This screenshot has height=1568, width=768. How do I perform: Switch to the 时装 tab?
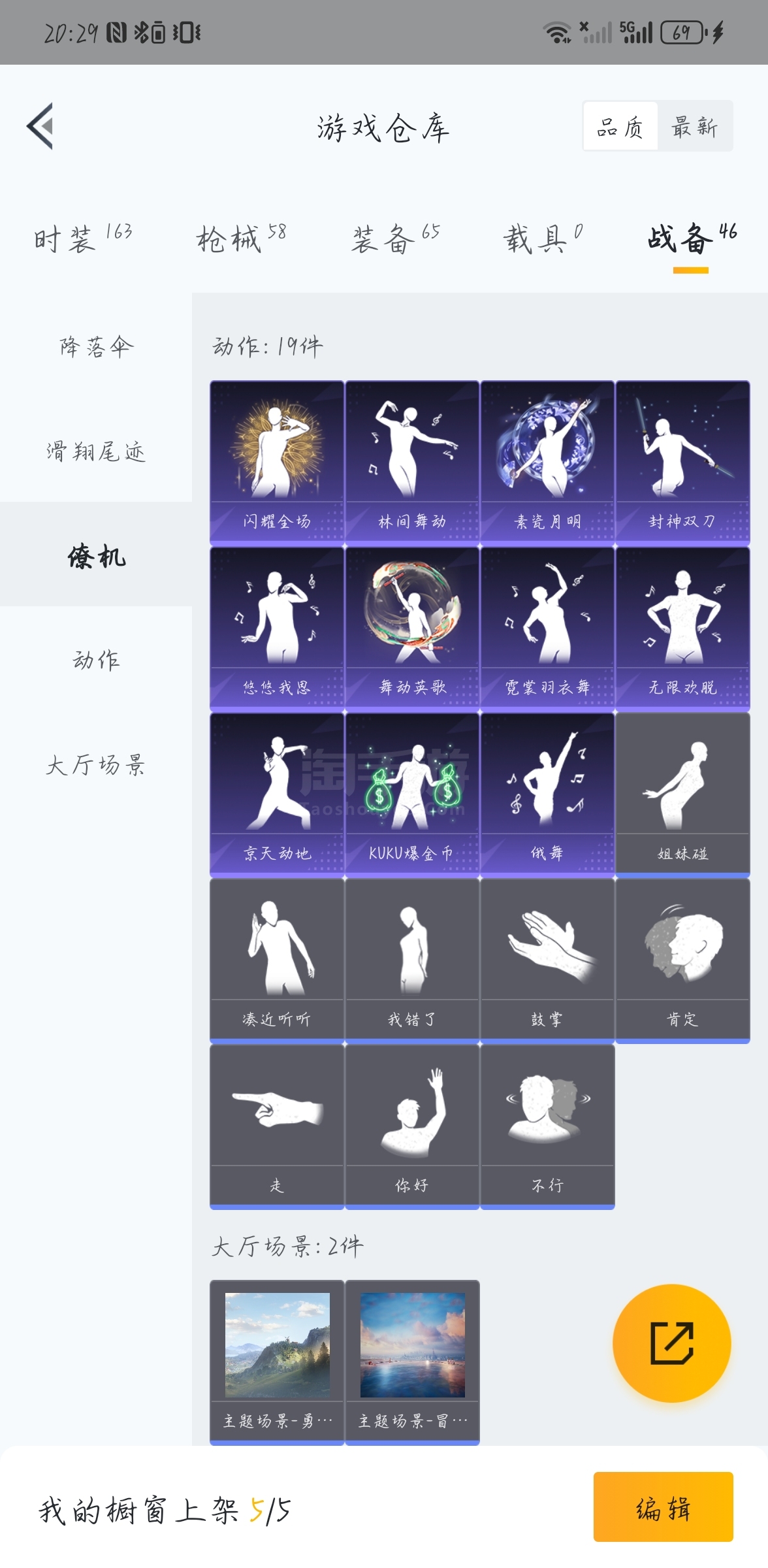83,238
